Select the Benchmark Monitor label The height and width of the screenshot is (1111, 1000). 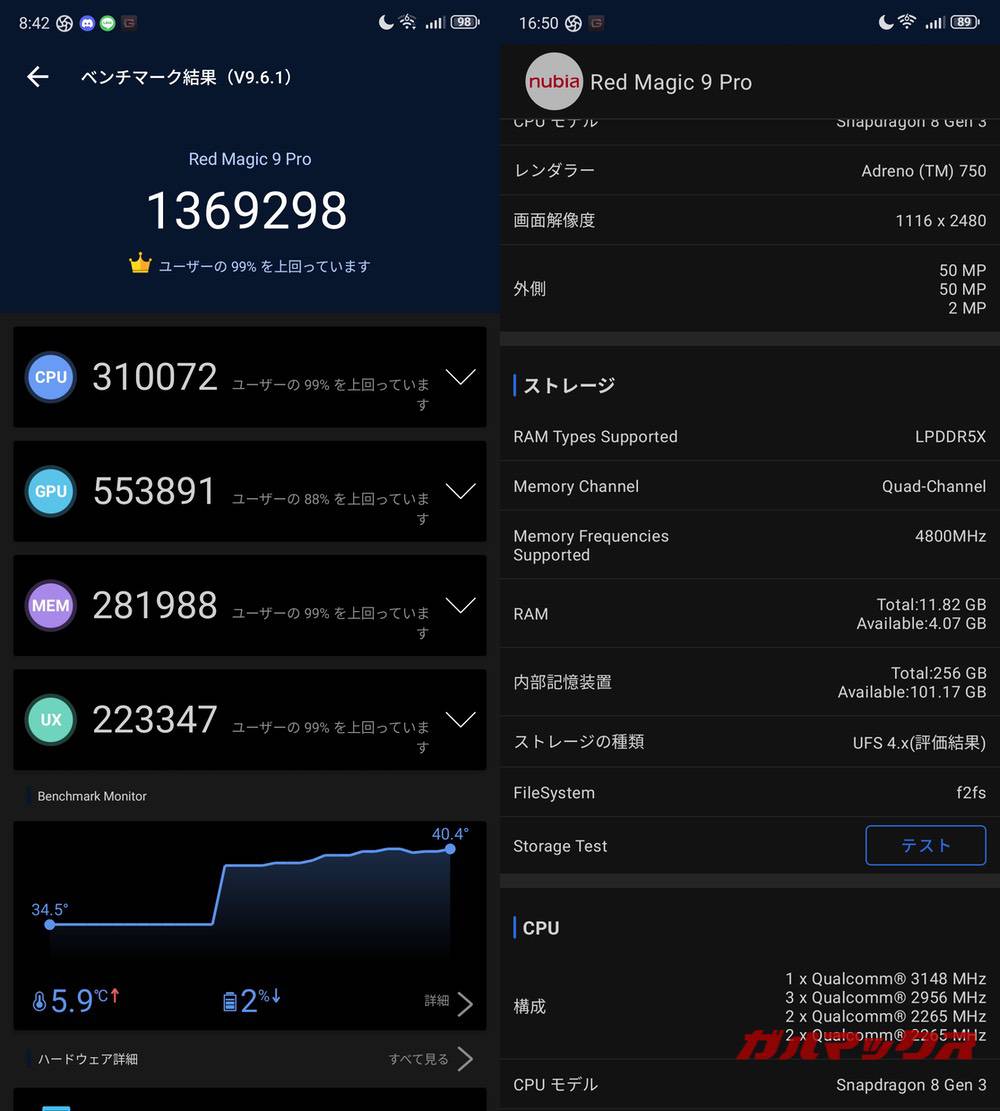point(91,796)
